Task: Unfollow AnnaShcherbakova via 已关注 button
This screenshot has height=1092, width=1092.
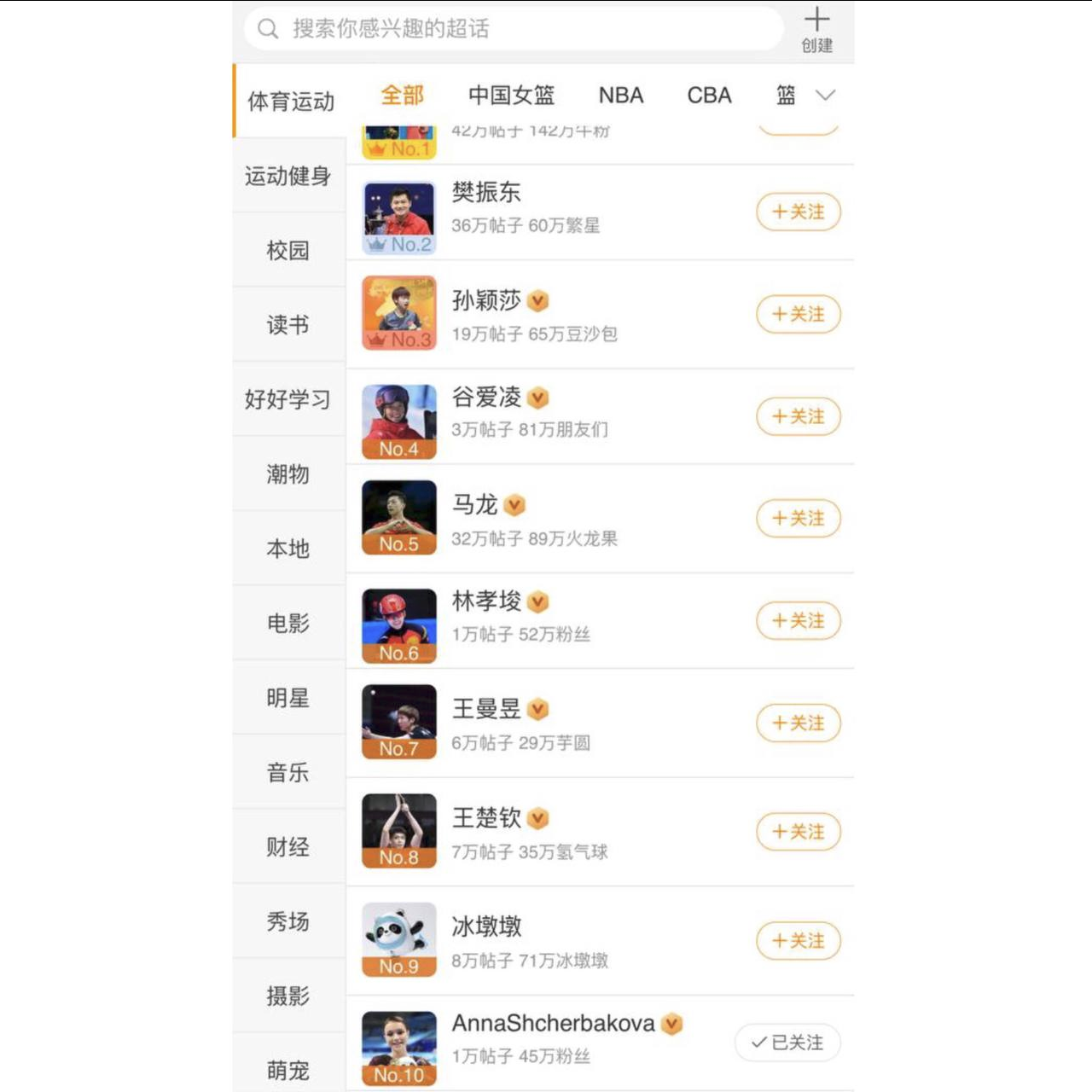Action: tap(787, 1043)
